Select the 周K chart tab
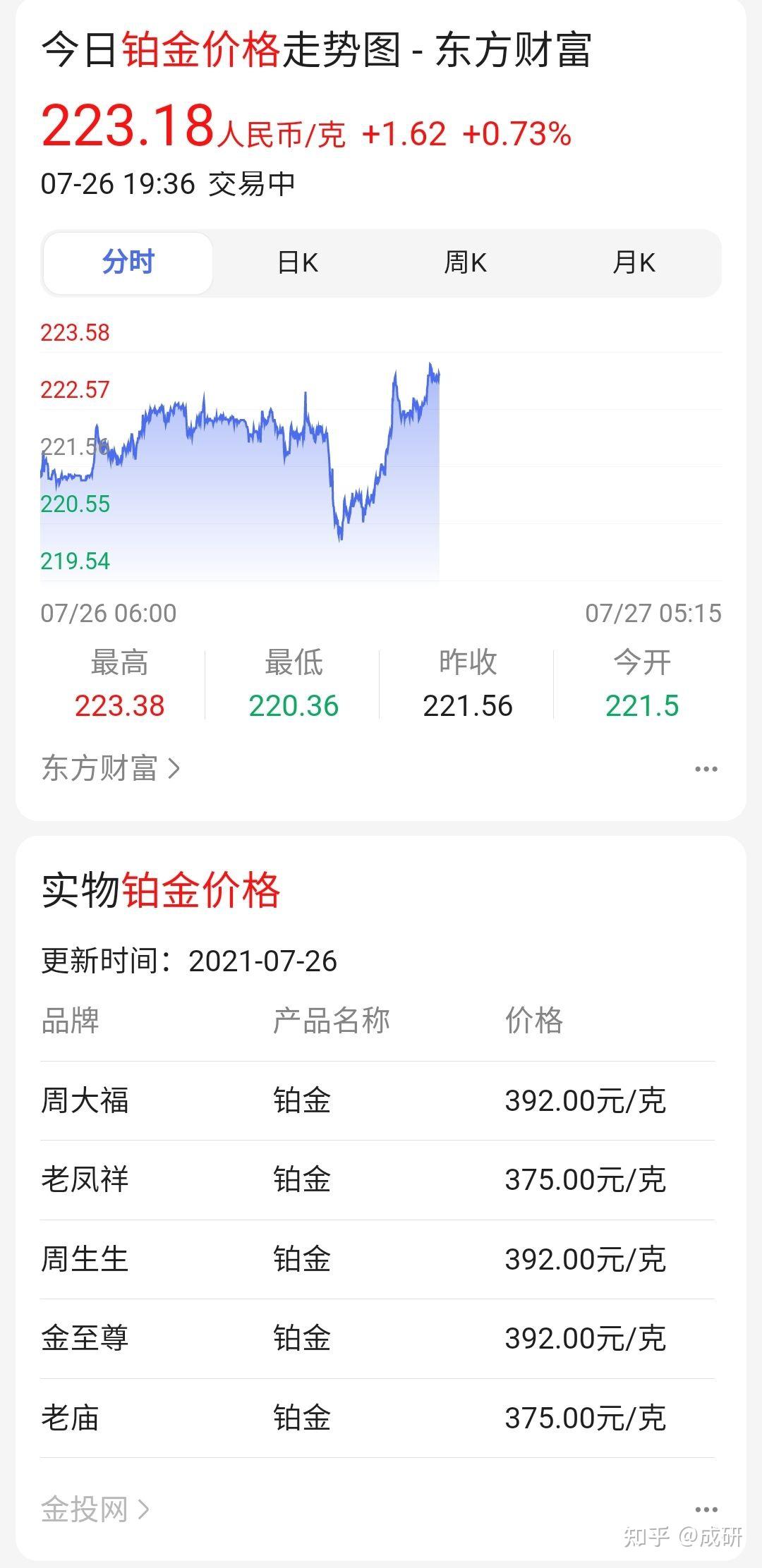This screenshot has width=762, height=1568. (465, 262)
